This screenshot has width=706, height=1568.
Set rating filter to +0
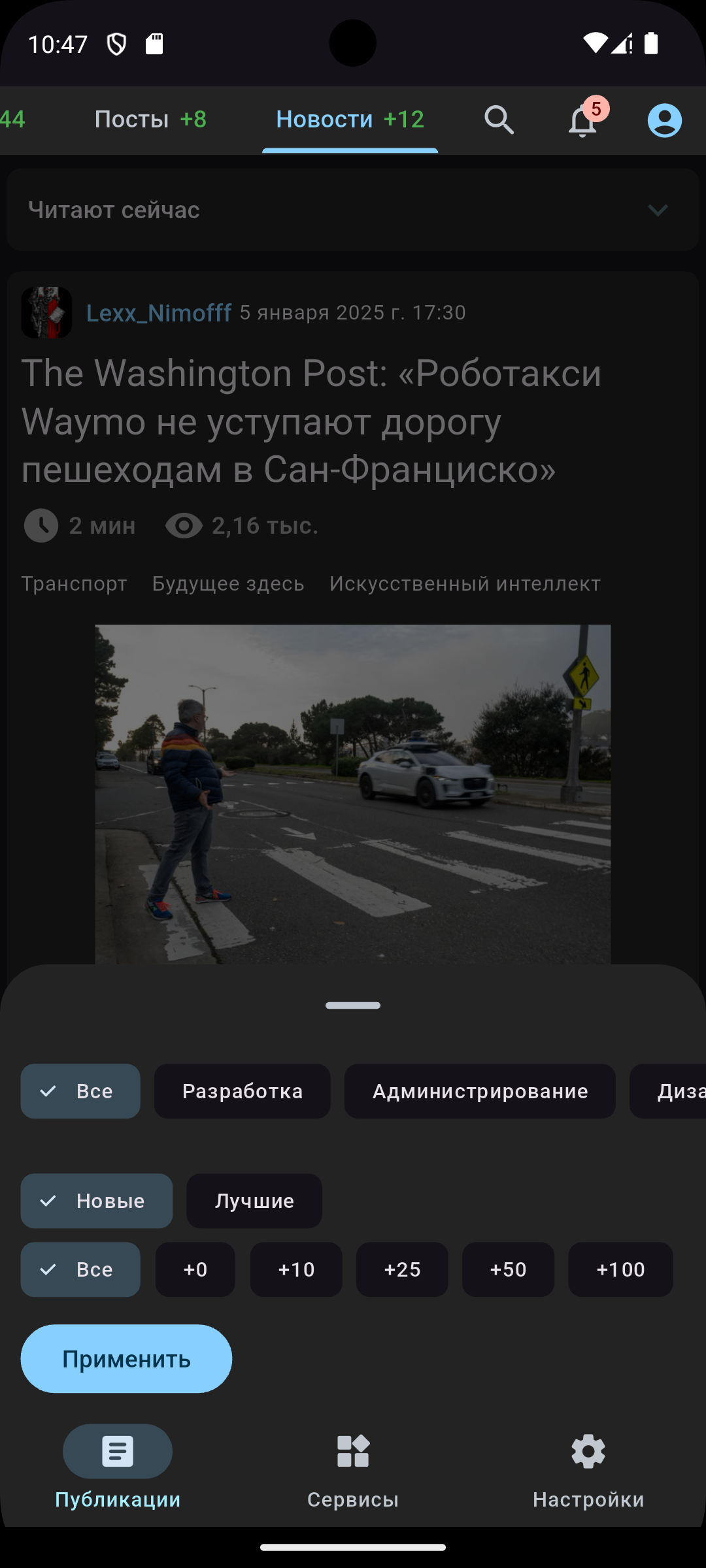coord(195,1269)
